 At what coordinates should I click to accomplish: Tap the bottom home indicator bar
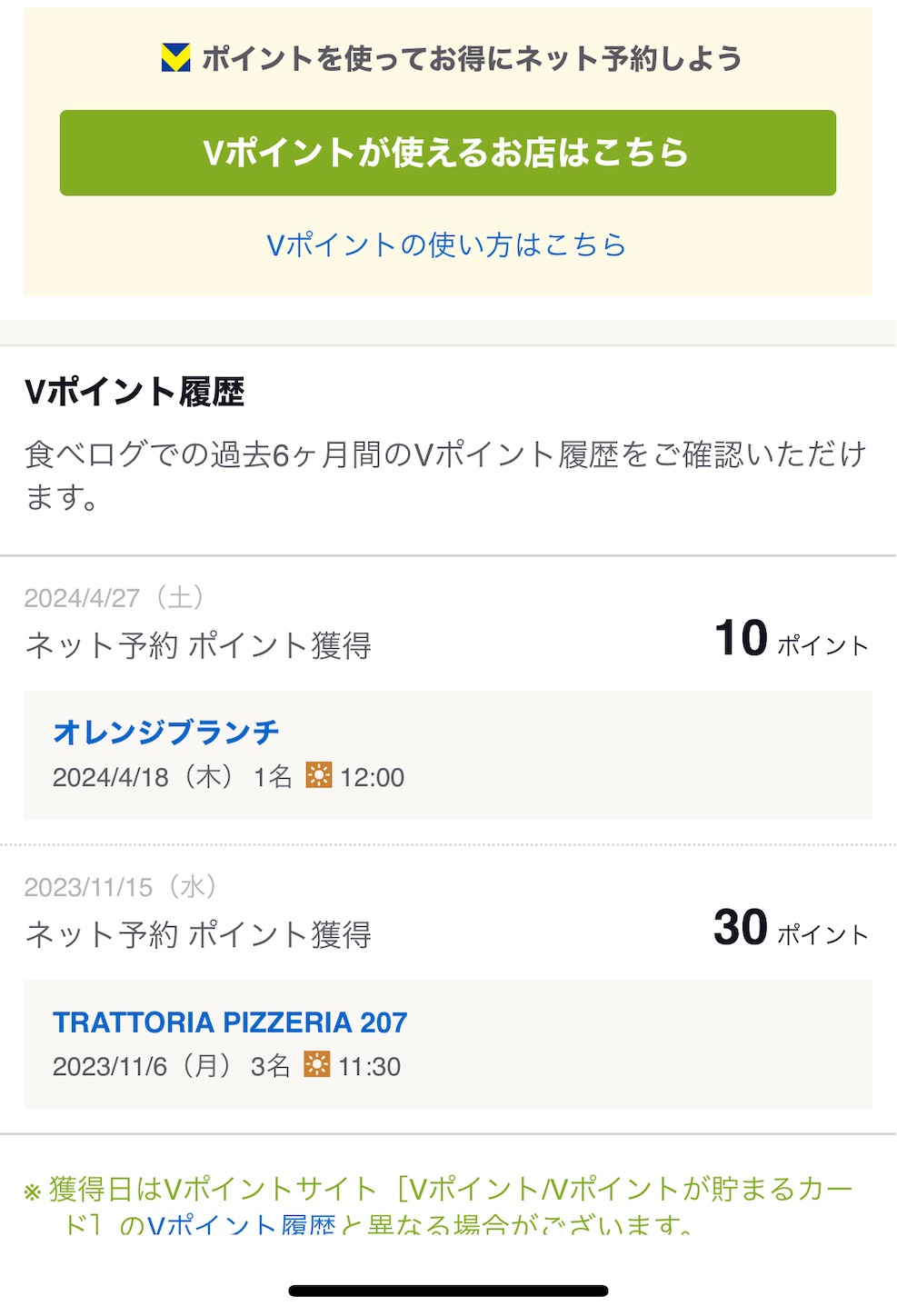[x=448, y=1288]
